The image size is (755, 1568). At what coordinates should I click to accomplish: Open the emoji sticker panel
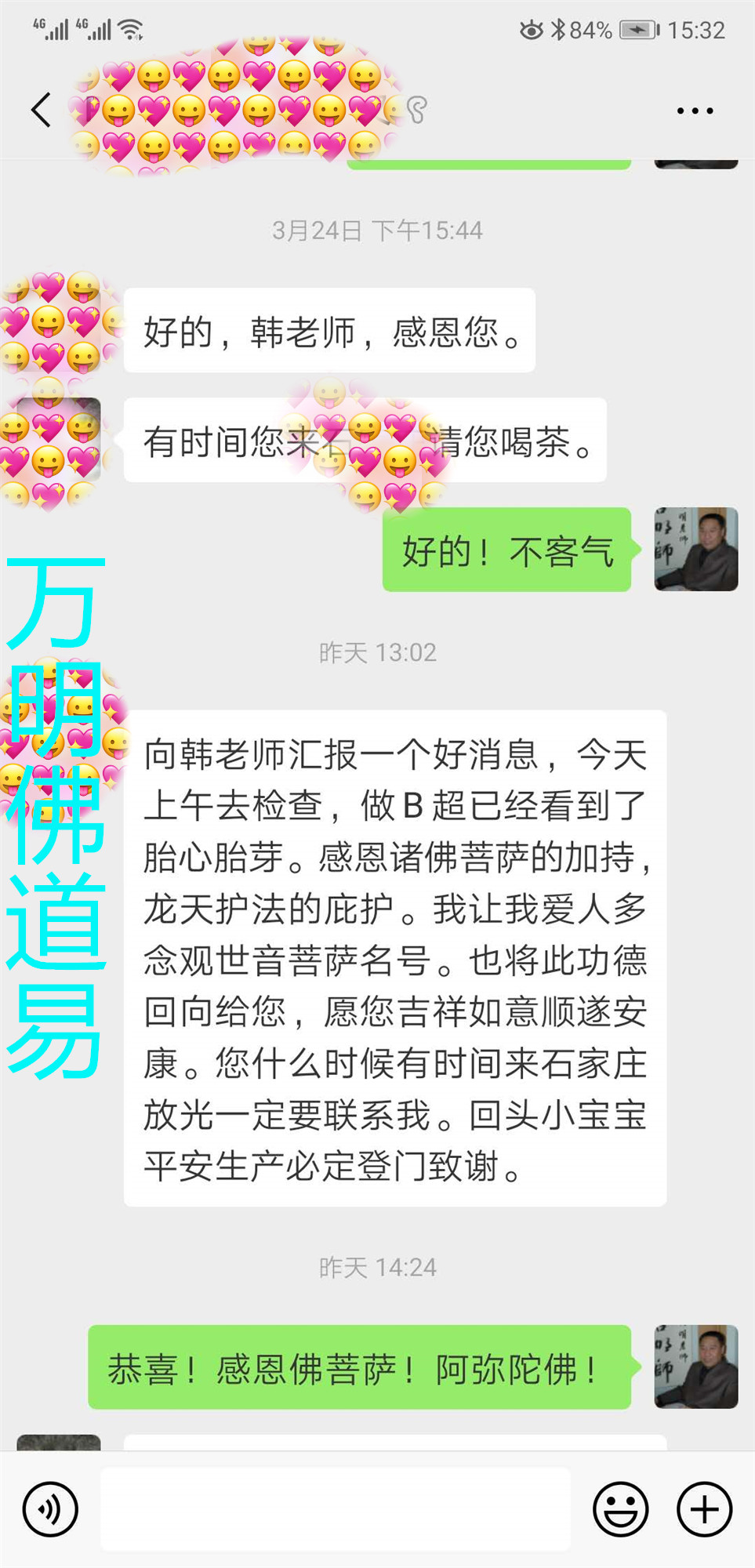pos(620,1509)
